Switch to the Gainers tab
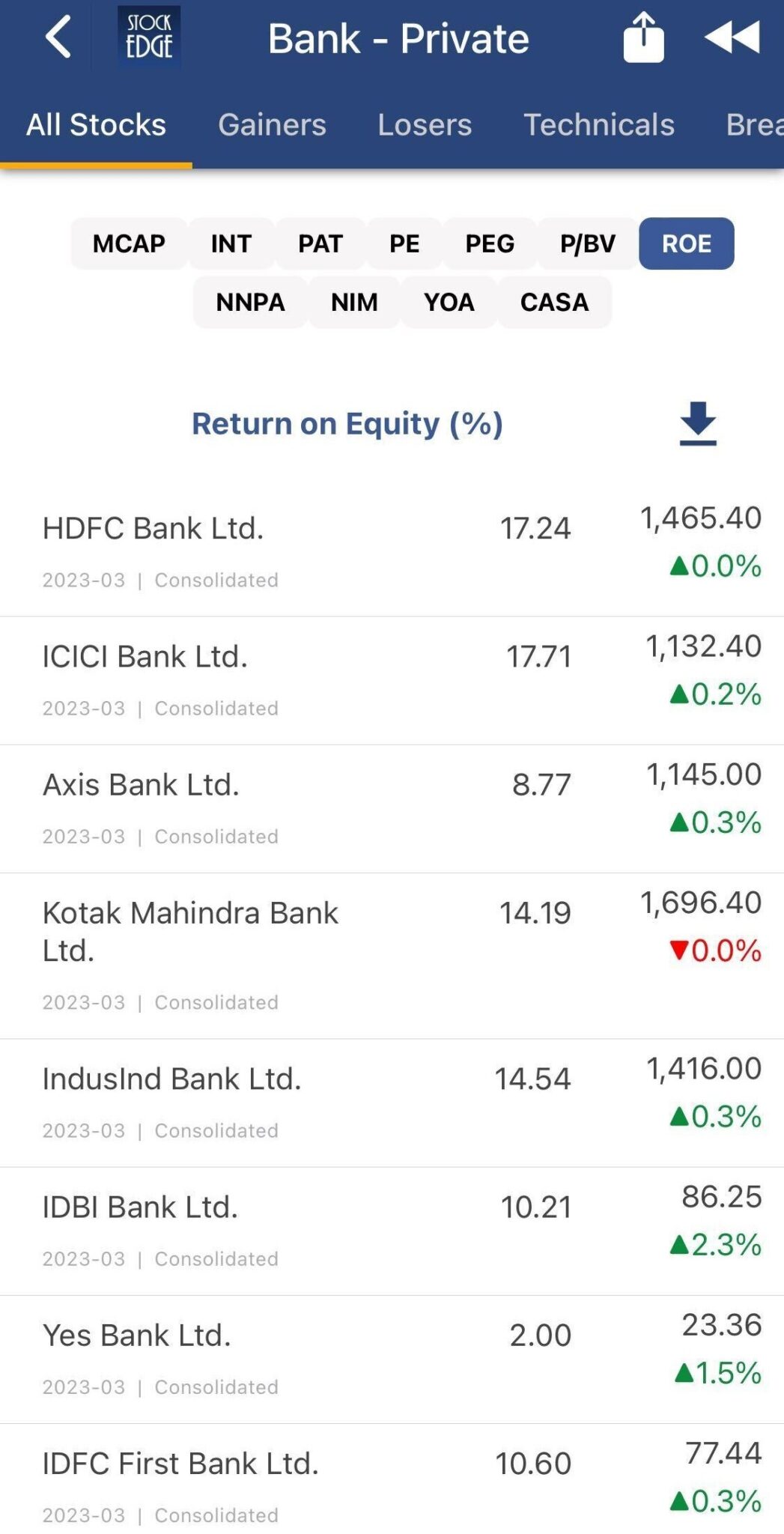784x1534 pixels. (272, 124)
